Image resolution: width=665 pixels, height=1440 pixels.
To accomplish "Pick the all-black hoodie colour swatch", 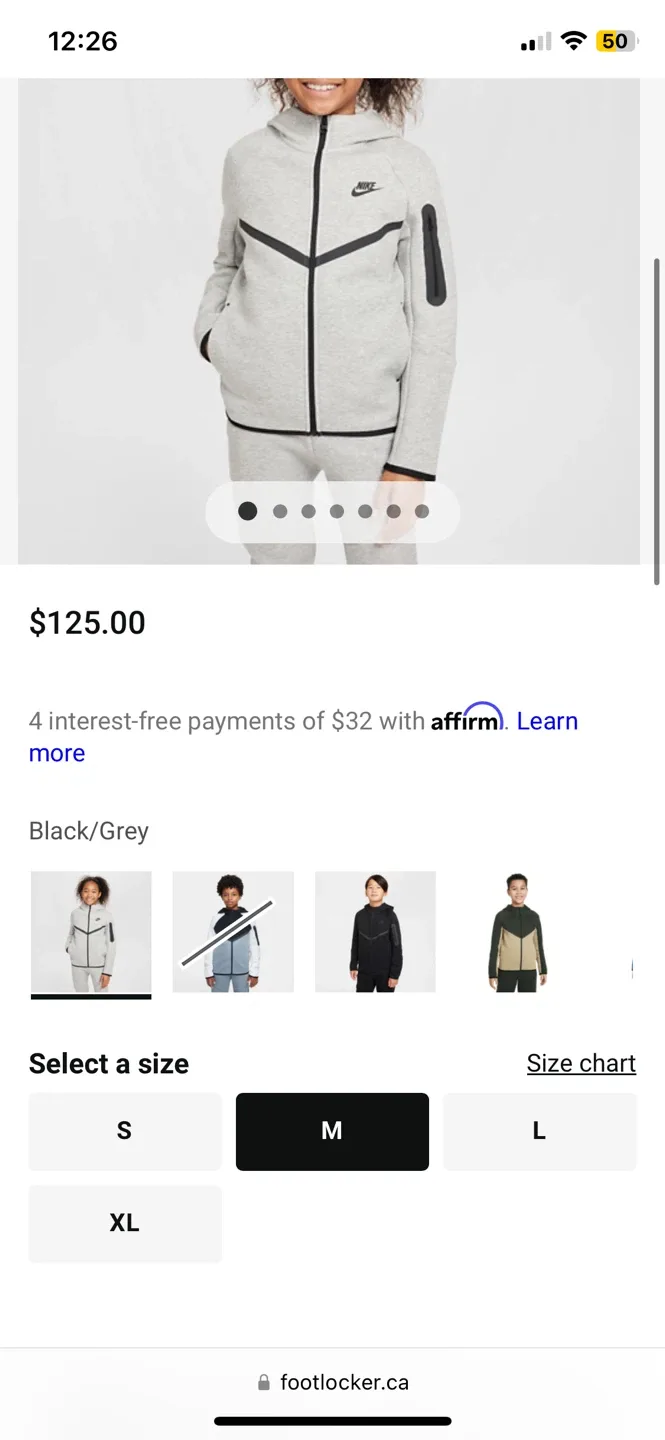I will 375,932.
